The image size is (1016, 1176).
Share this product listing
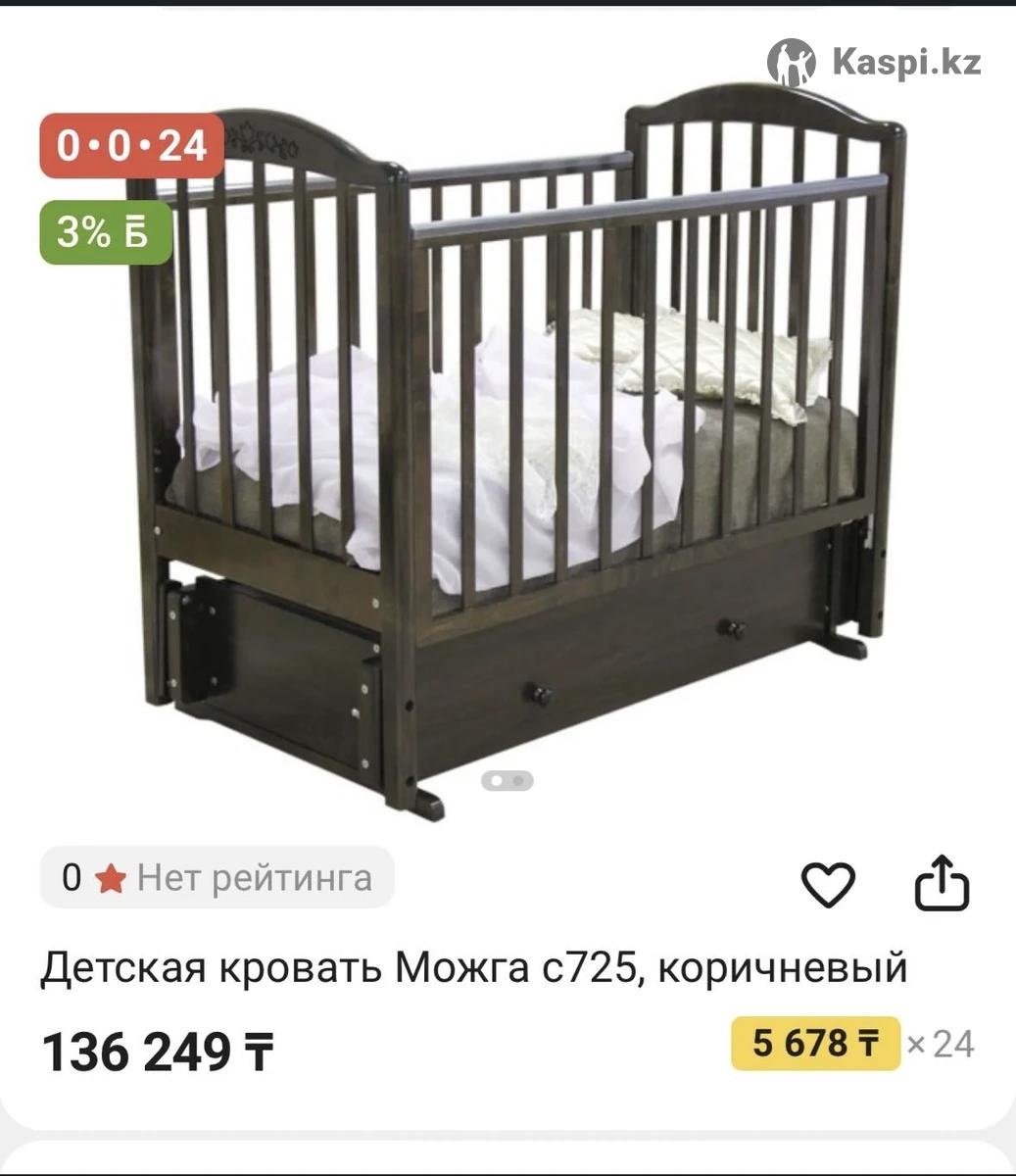[x=942, y=884]
